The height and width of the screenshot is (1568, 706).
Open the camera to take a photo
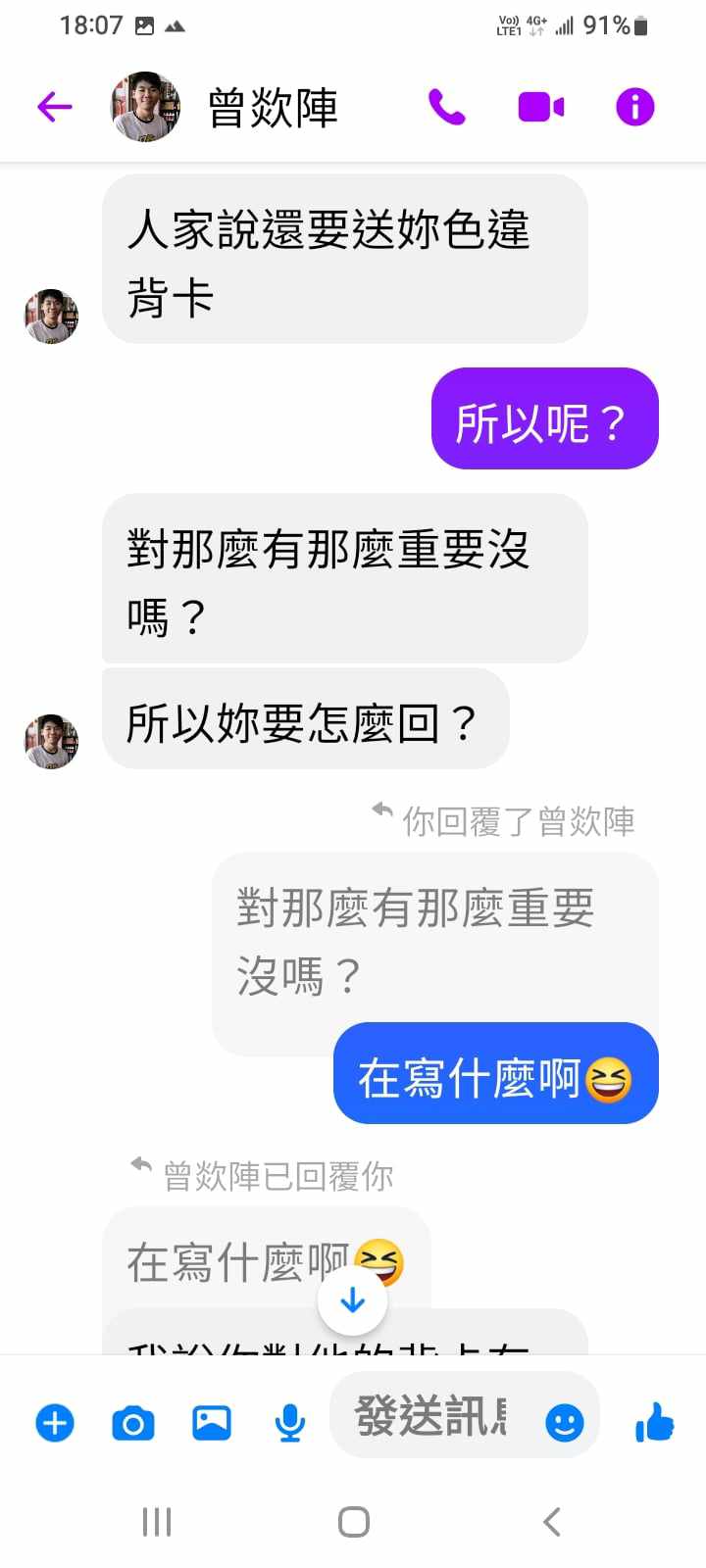pyautogui.click(x=133, y=1422)
